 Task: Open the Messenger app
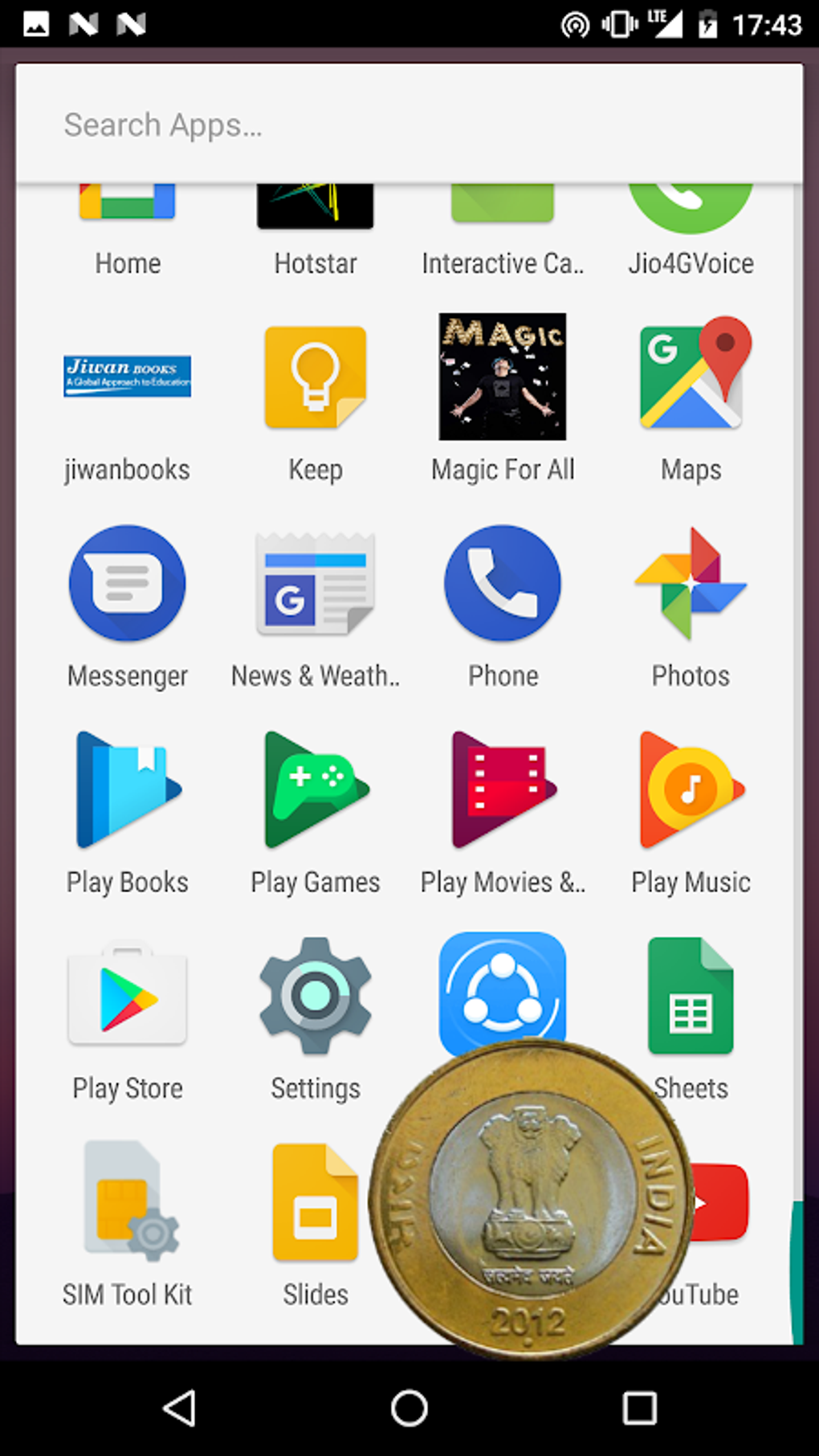coord(128,584)
